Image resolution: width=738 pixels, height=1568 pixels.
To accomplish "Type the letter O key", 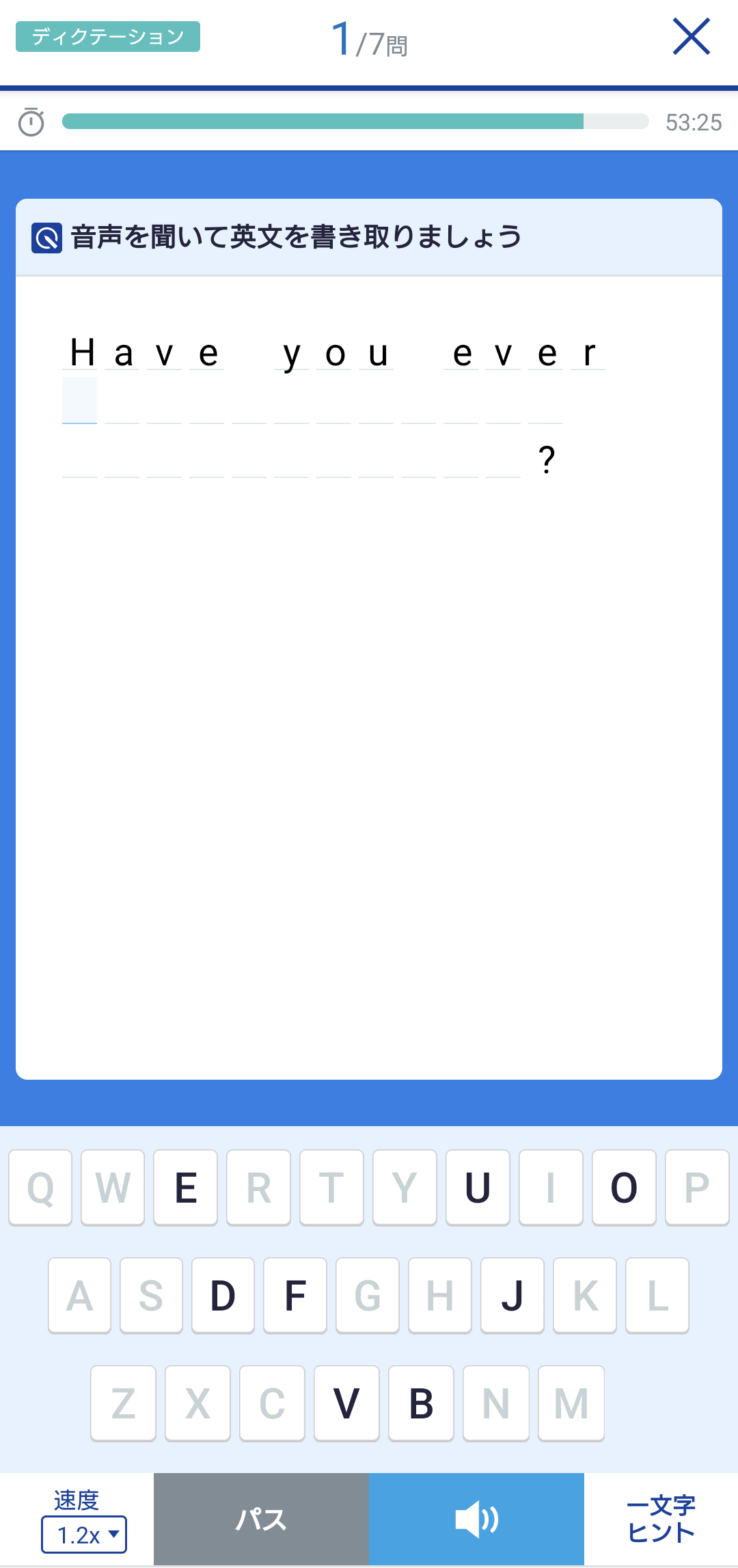I will click(624, 1188).
